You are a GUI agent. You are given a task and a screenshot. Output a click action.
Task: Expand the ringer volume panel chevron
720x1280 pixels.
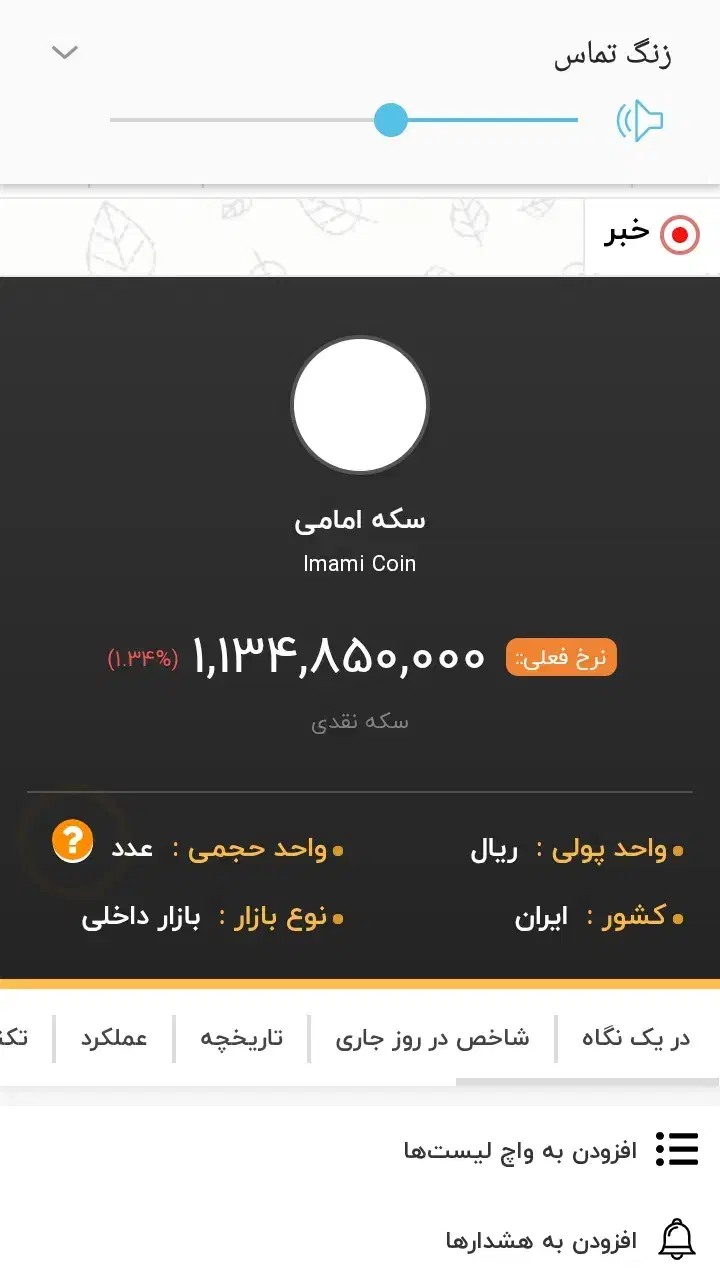tap(65, 52)
